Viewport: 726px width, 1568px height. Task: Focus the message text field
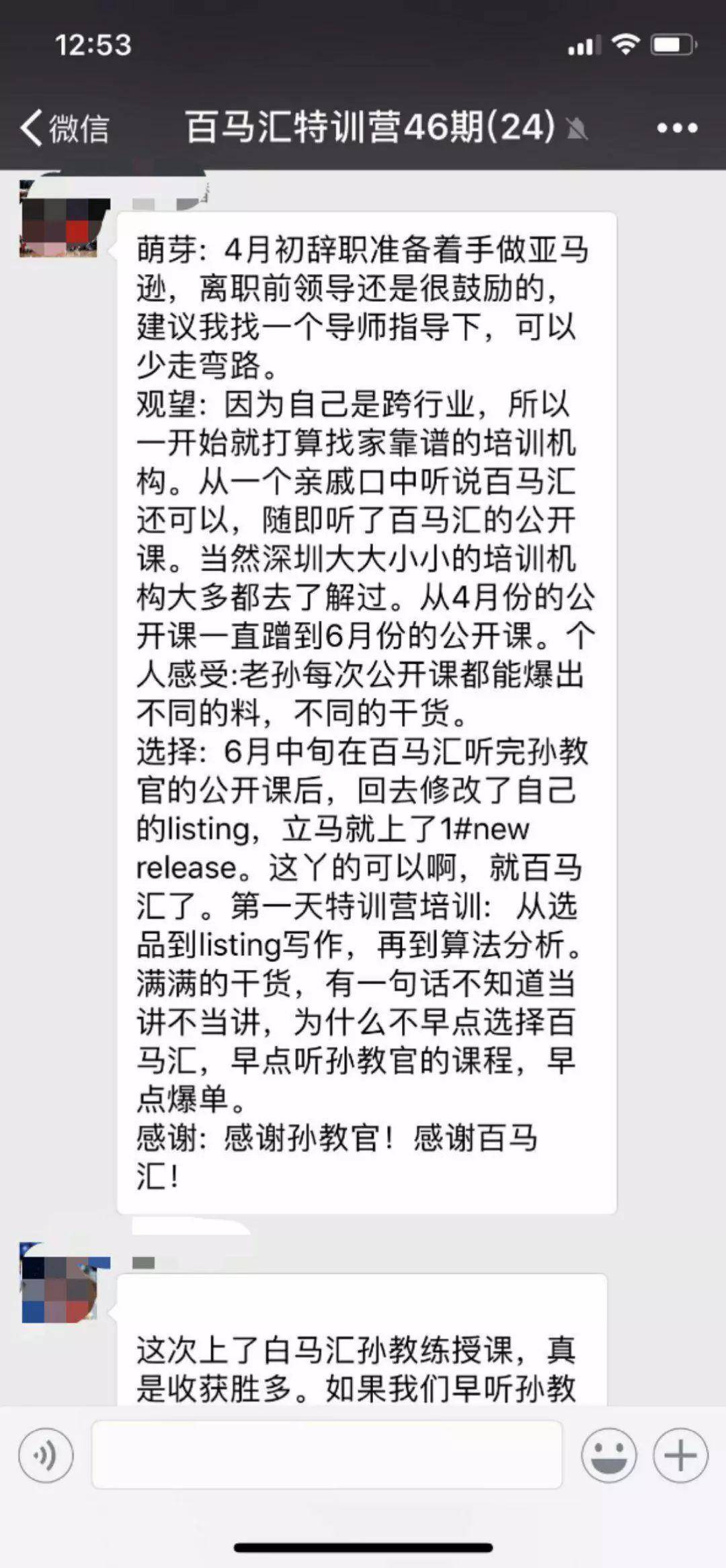(x=327, y=1455)
